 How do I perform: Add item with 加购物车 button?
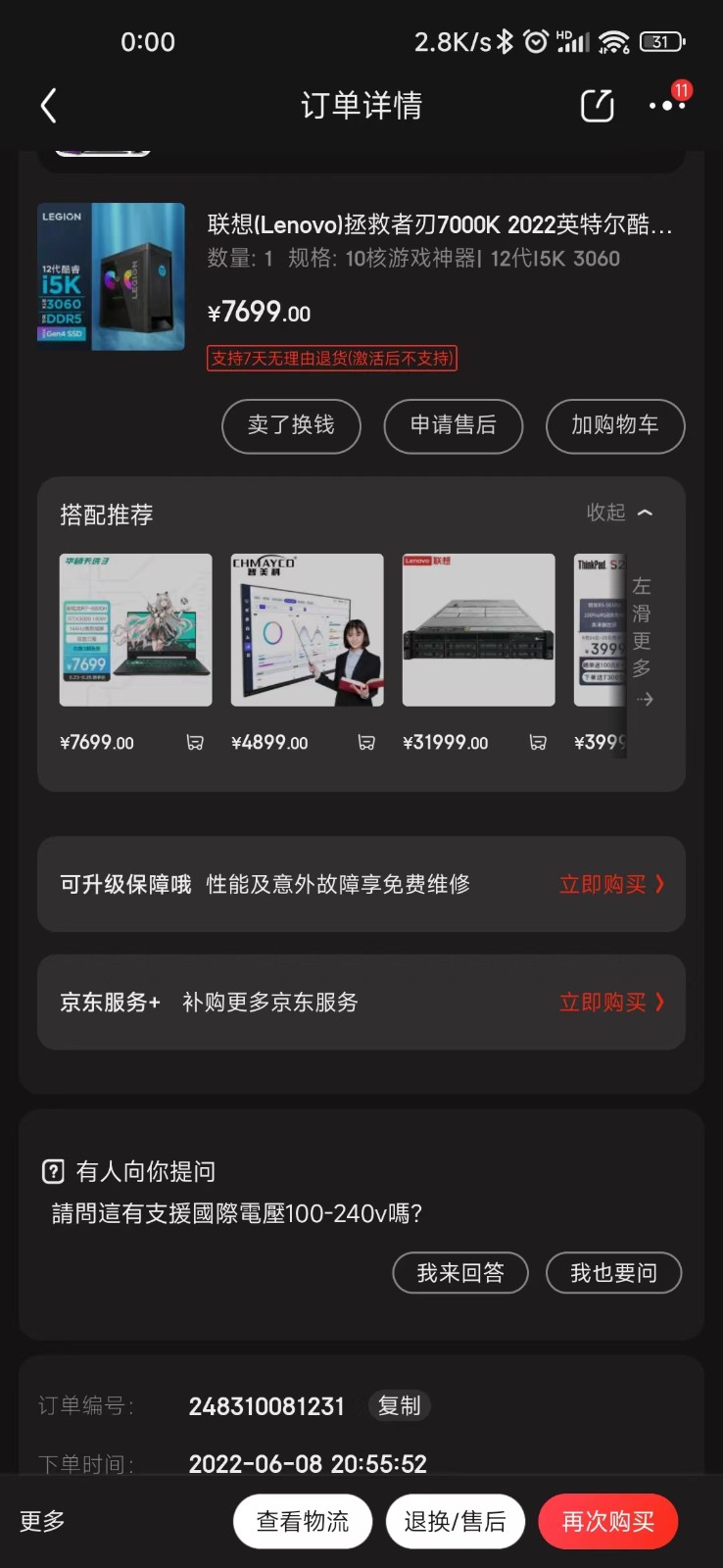coord(614,425)
